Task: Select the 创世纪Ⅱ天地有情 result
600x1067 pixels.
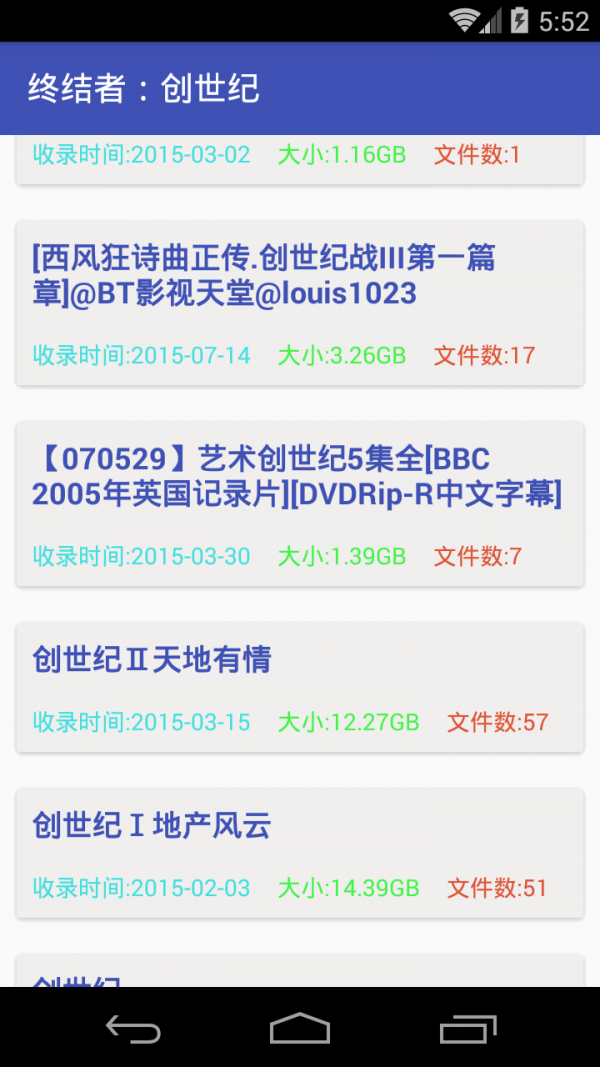Action: point(299,687)
